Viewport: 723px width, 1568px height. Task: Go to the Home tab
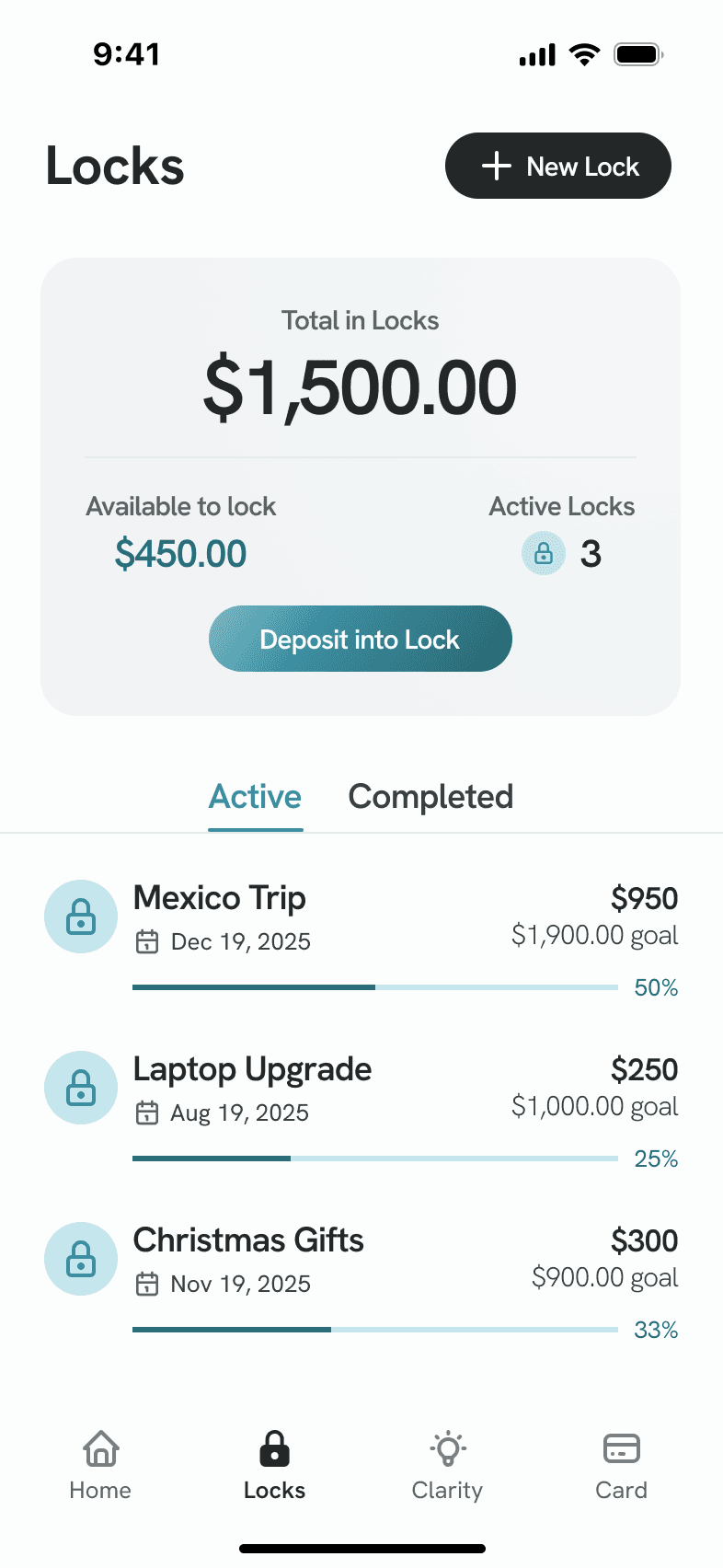pos(100,1466)
